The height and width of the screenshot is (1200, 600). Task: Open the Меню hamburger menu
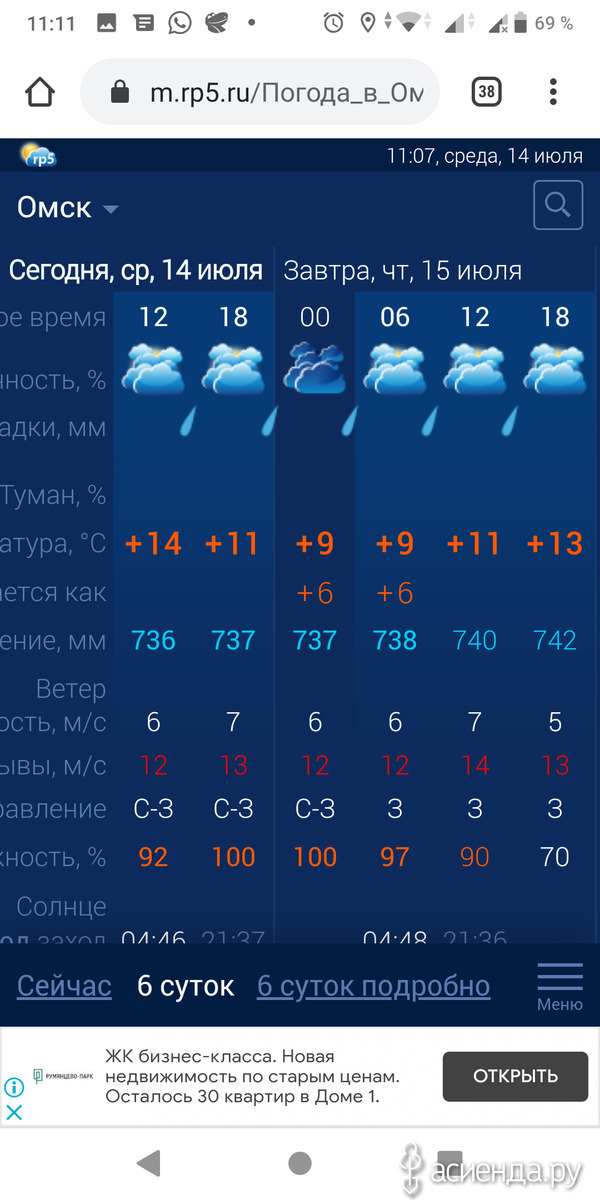[560, 986]
